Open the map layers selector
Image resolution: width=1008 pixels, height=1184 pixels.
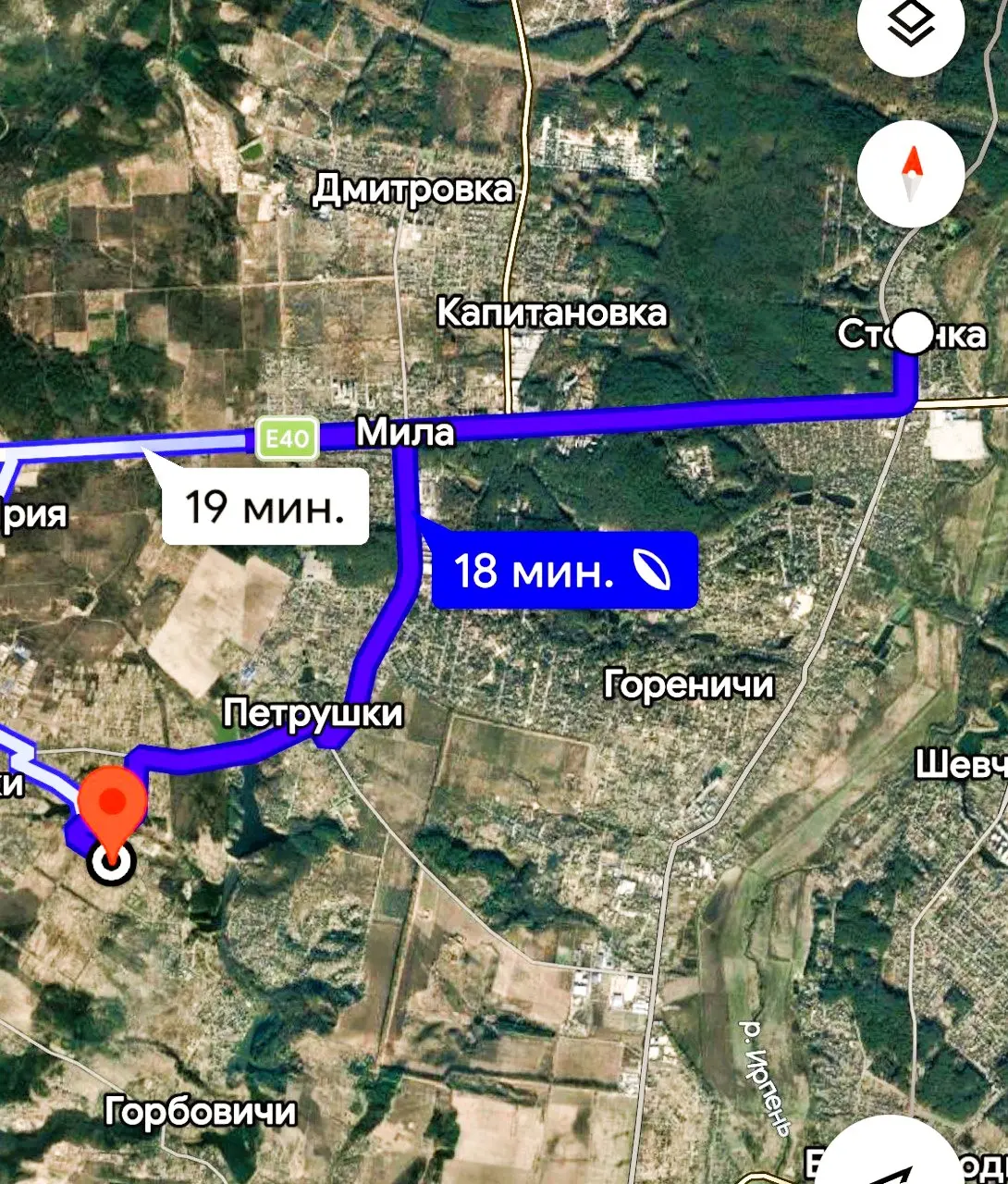click(x=911, y=28)
